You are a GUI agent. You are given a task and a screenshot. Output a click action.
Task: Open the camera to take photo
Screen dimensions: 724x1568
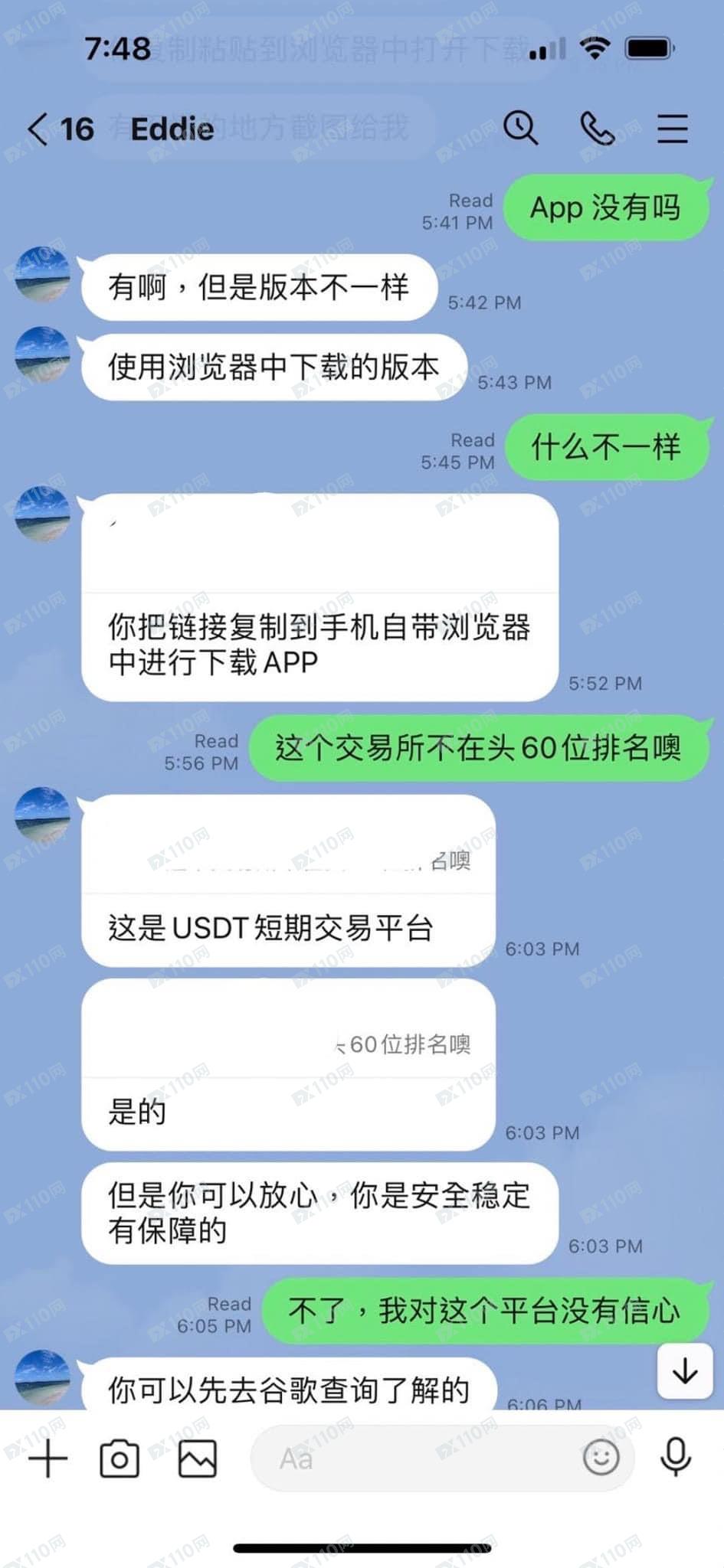tap(120, 1458)
